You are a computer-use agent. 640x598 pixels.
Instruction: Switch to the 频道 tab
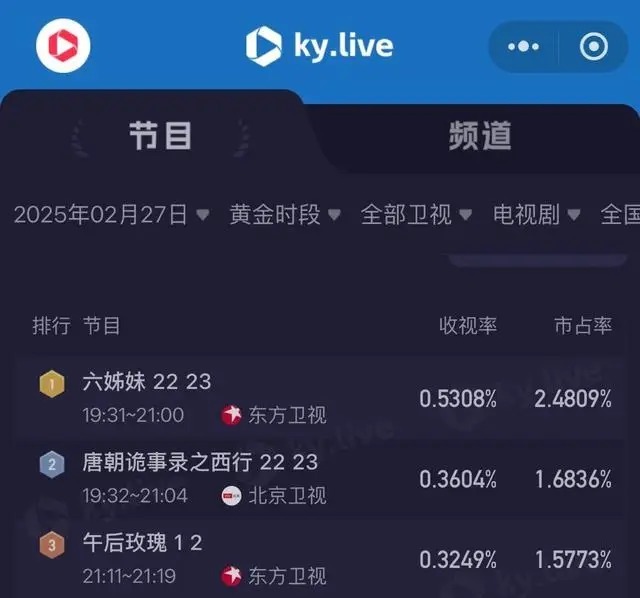[480, 136]
